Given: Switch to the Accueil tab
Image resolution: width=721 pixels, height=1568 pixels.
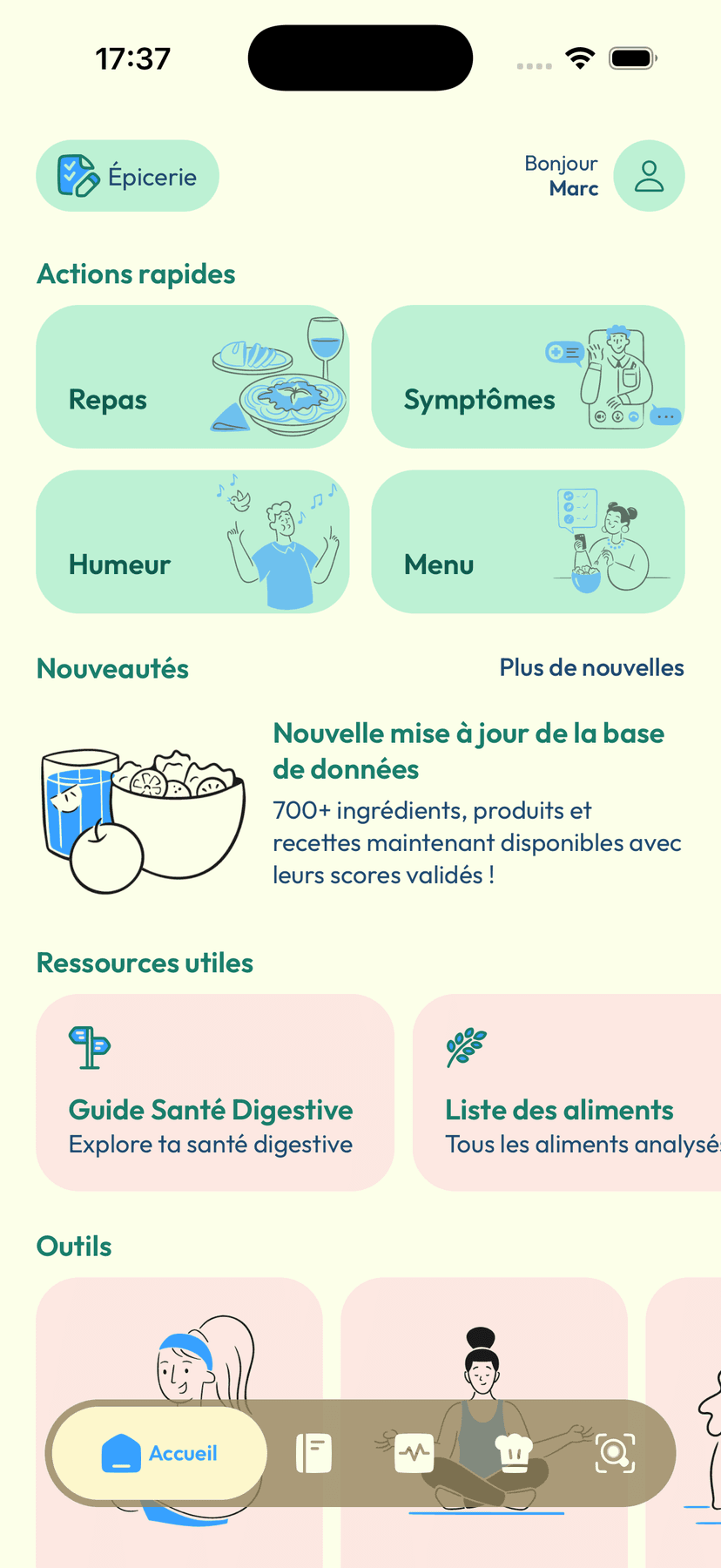Looking at the screenshot, I should point(158,1453).
